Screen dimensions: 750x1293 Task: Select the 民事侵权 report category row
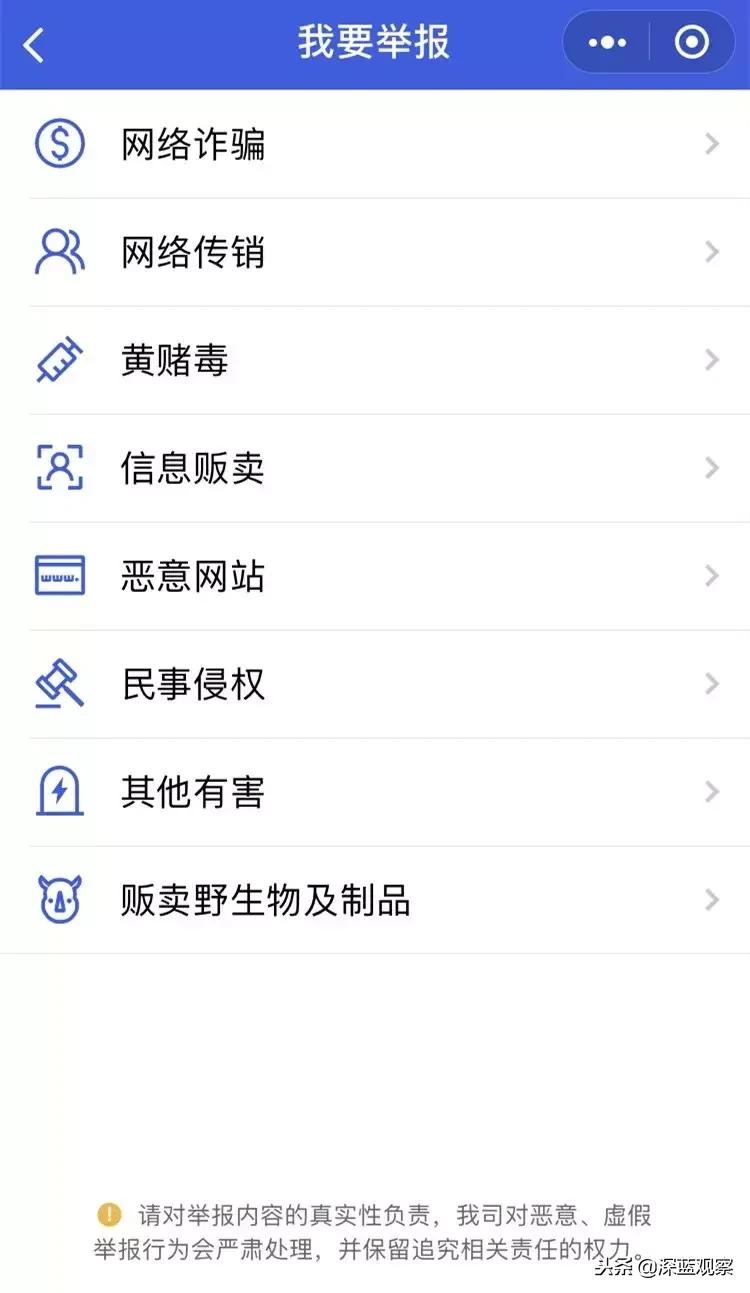tap(375, 683)
